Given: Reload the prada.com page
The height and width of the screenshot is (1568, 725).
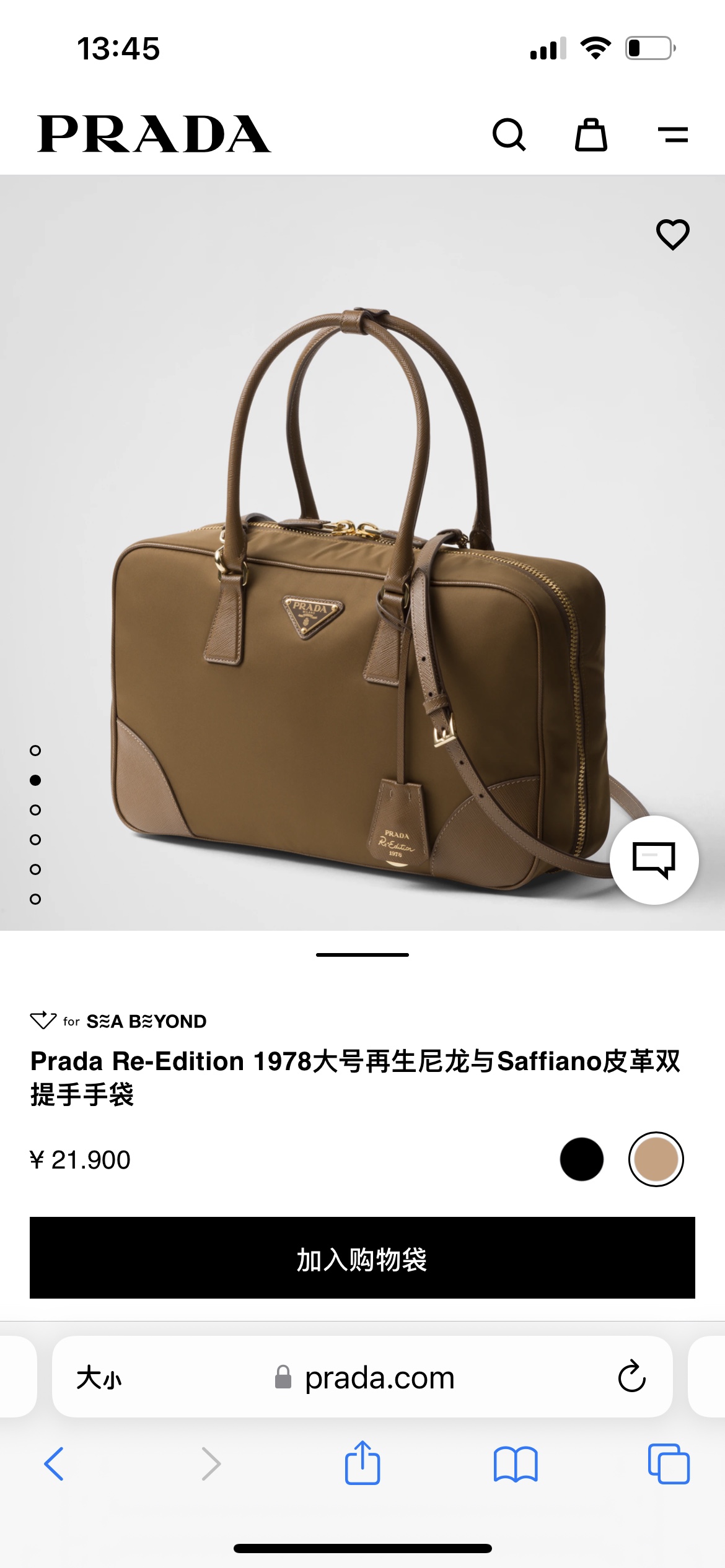Looking at the screenshot, I should [x=632, y=1377].
